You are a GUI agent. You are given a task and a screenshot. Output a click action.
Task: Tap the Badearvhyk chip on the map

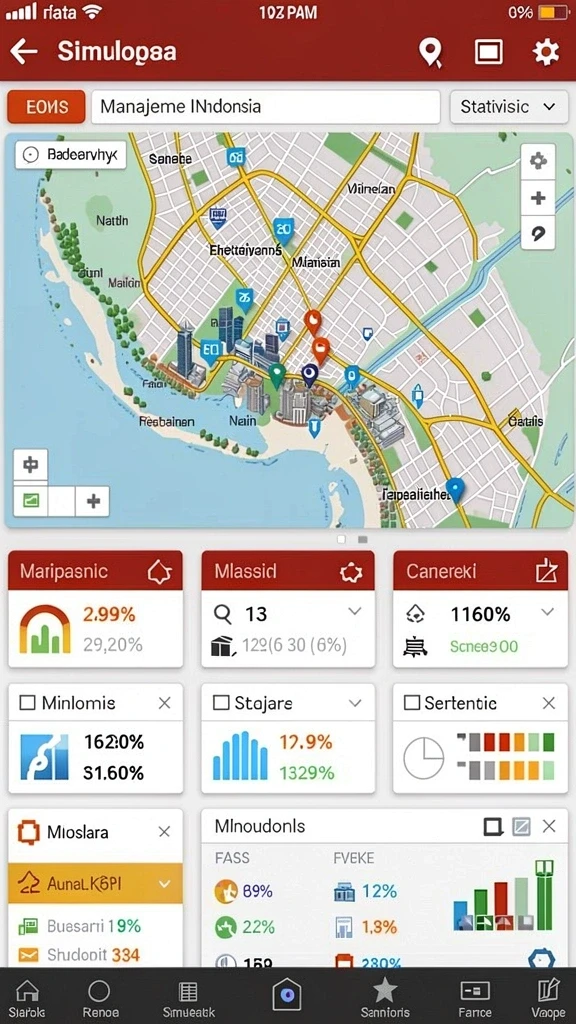(71, 155)
